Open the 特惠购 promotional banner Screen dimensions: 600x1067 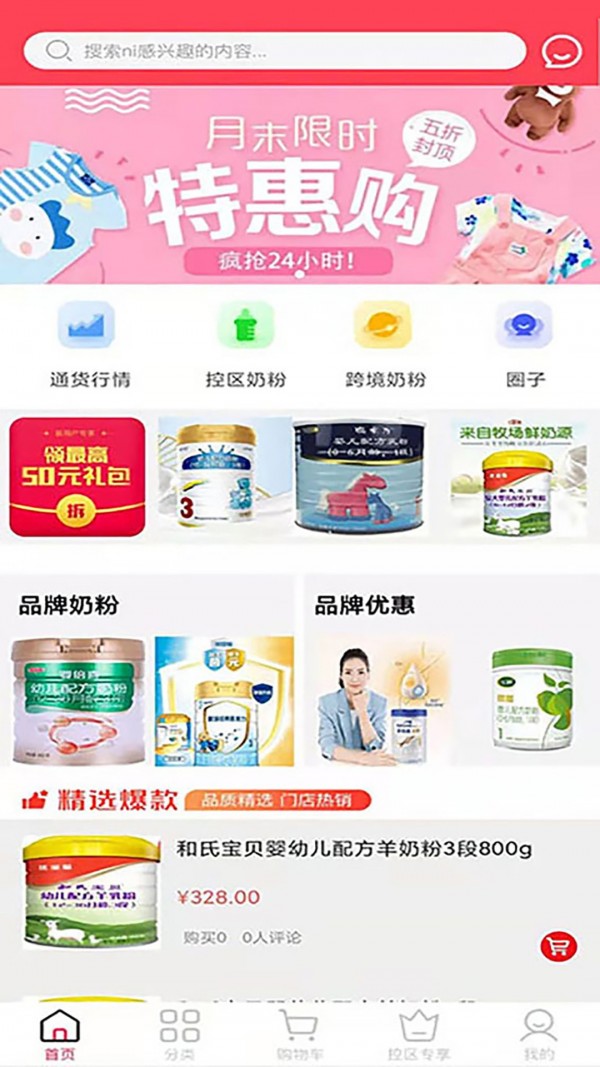[300, 185]
